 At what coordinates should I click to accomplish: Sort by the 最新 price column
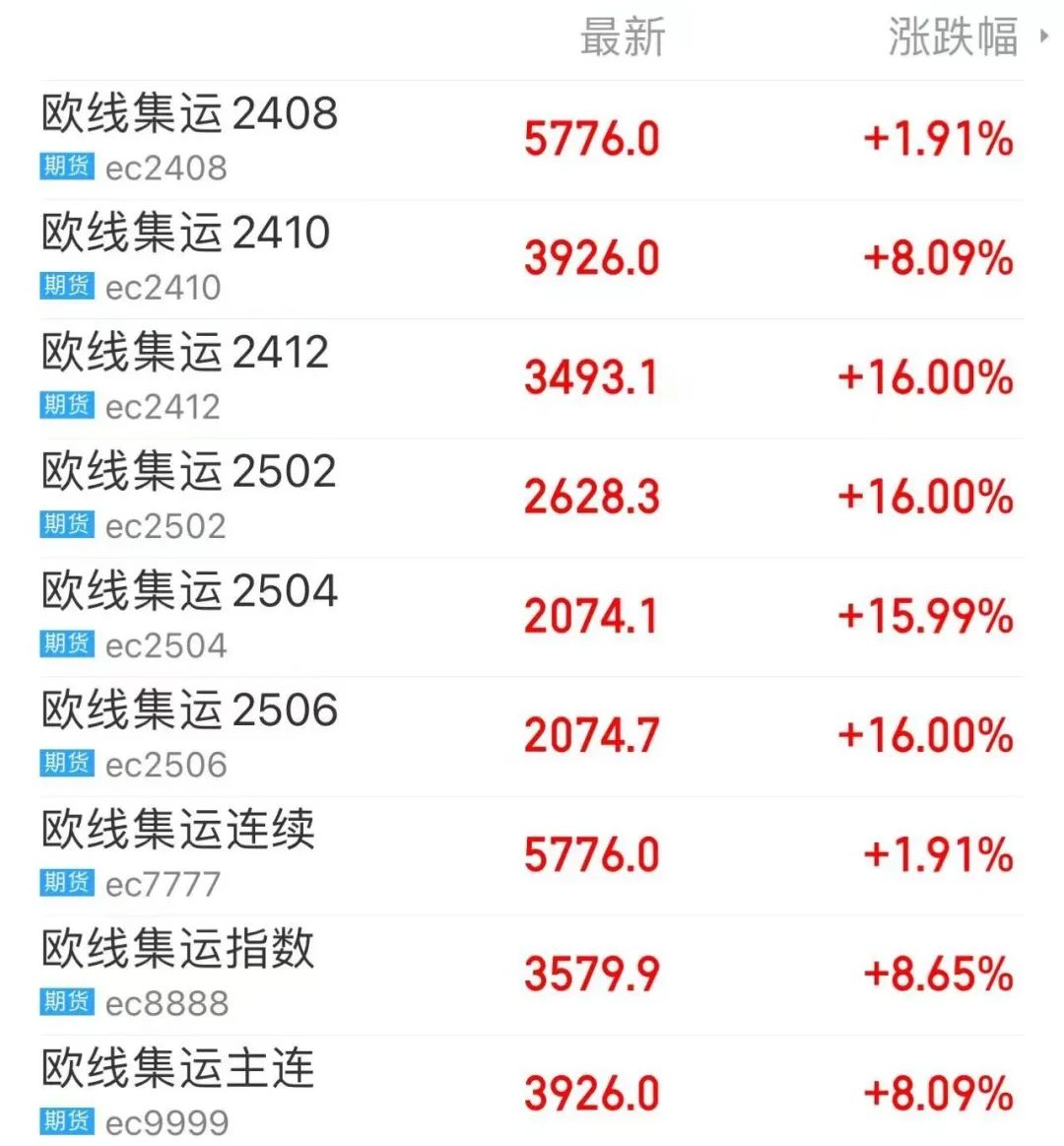coord(623,37)
